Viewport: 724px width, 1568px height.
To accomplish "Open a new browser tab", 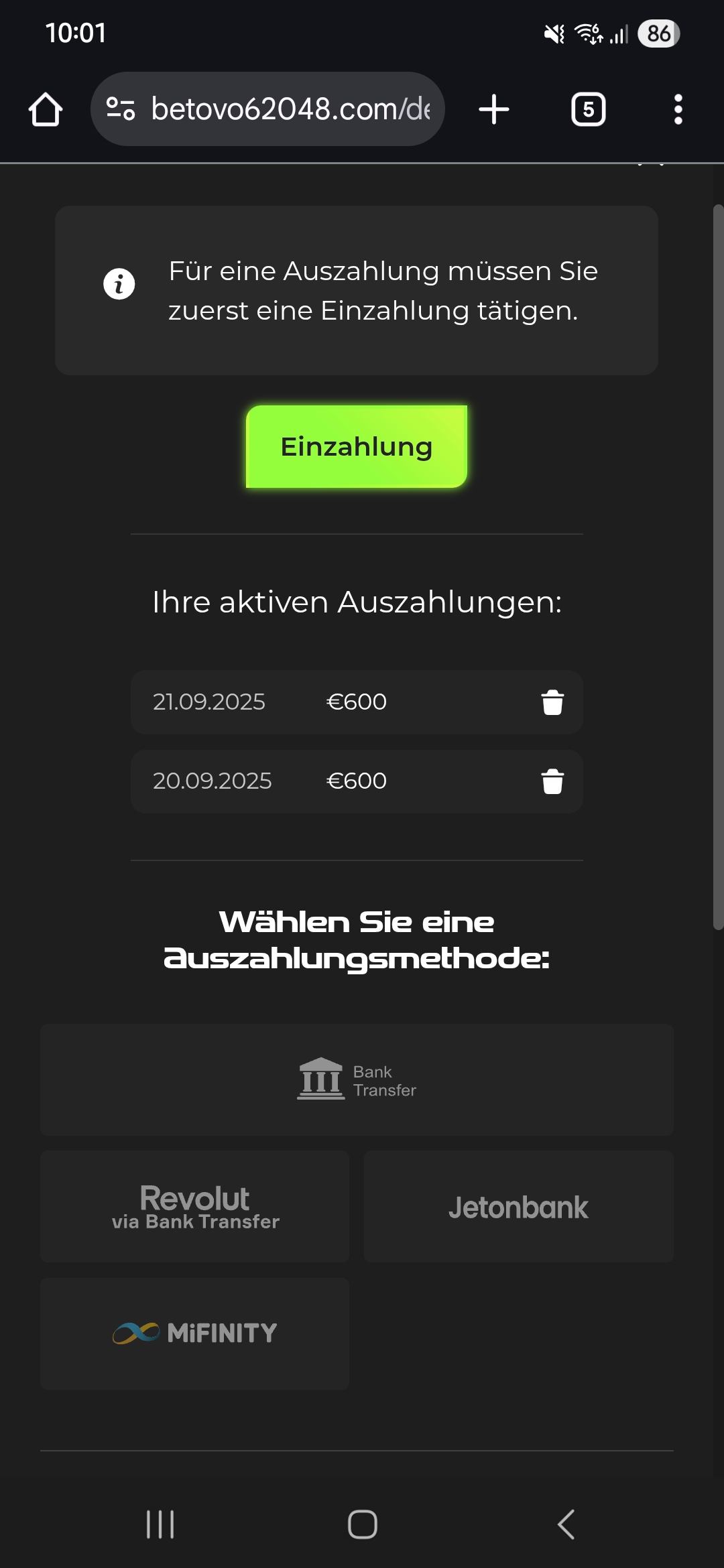I will (494, 109).
